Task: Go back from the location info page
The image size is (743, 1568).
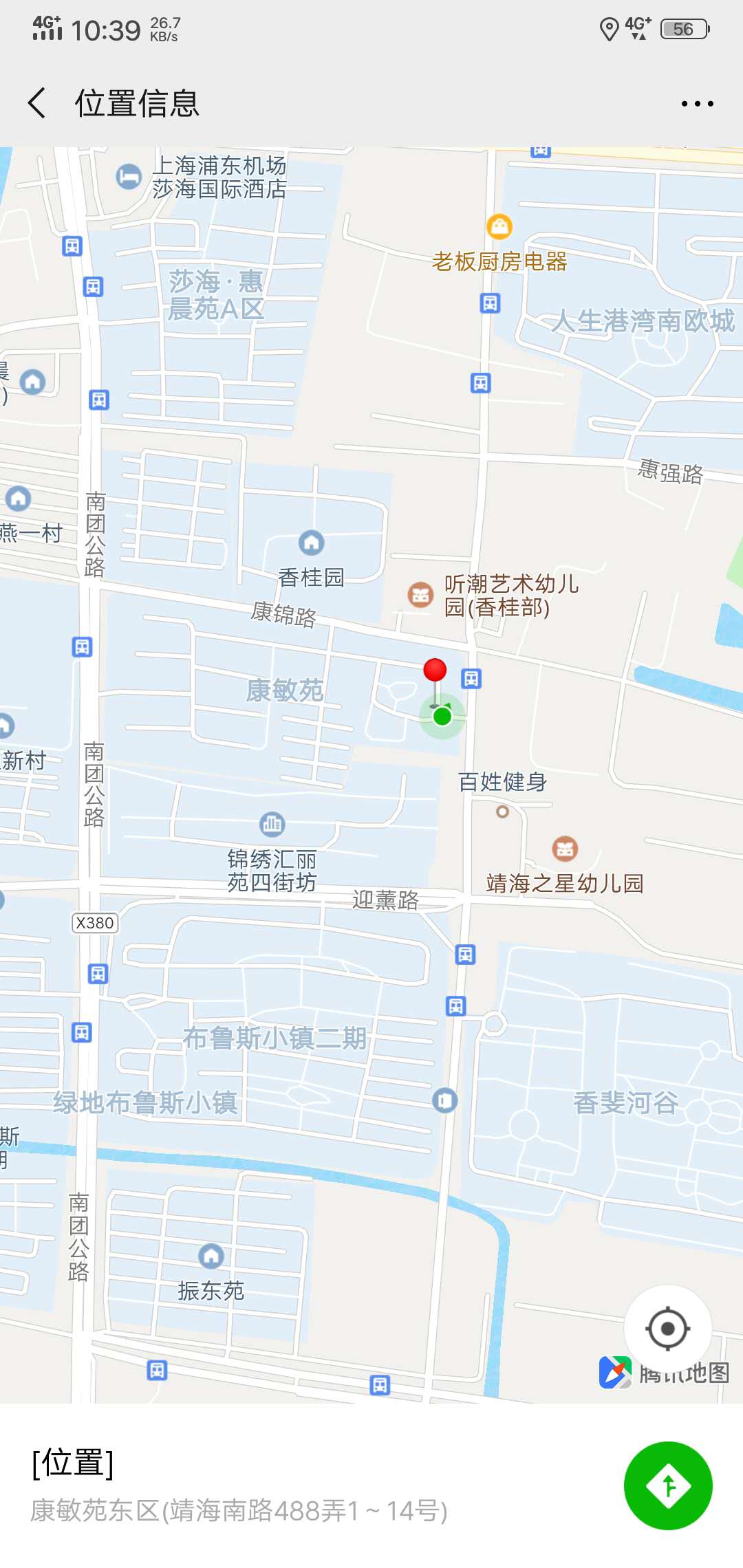Action: [37, 103]
